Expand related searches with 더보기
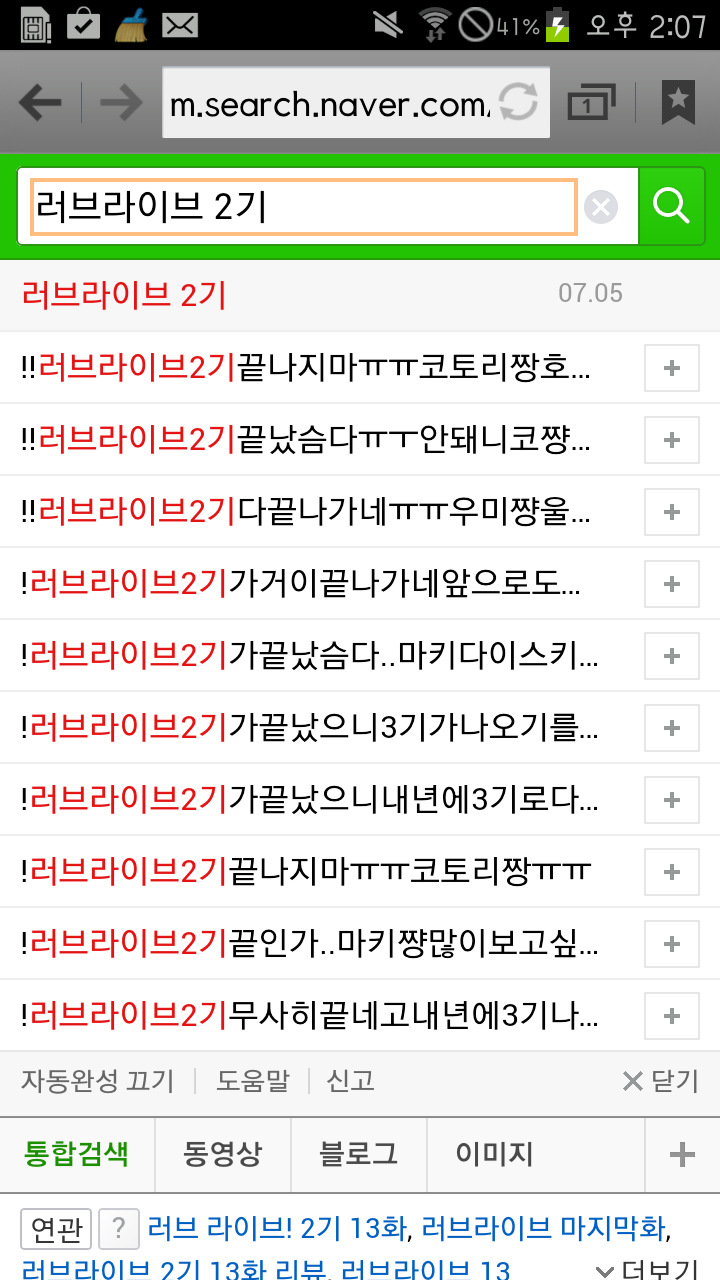This screenshot has width=720, height=1280. (647, 1270)
